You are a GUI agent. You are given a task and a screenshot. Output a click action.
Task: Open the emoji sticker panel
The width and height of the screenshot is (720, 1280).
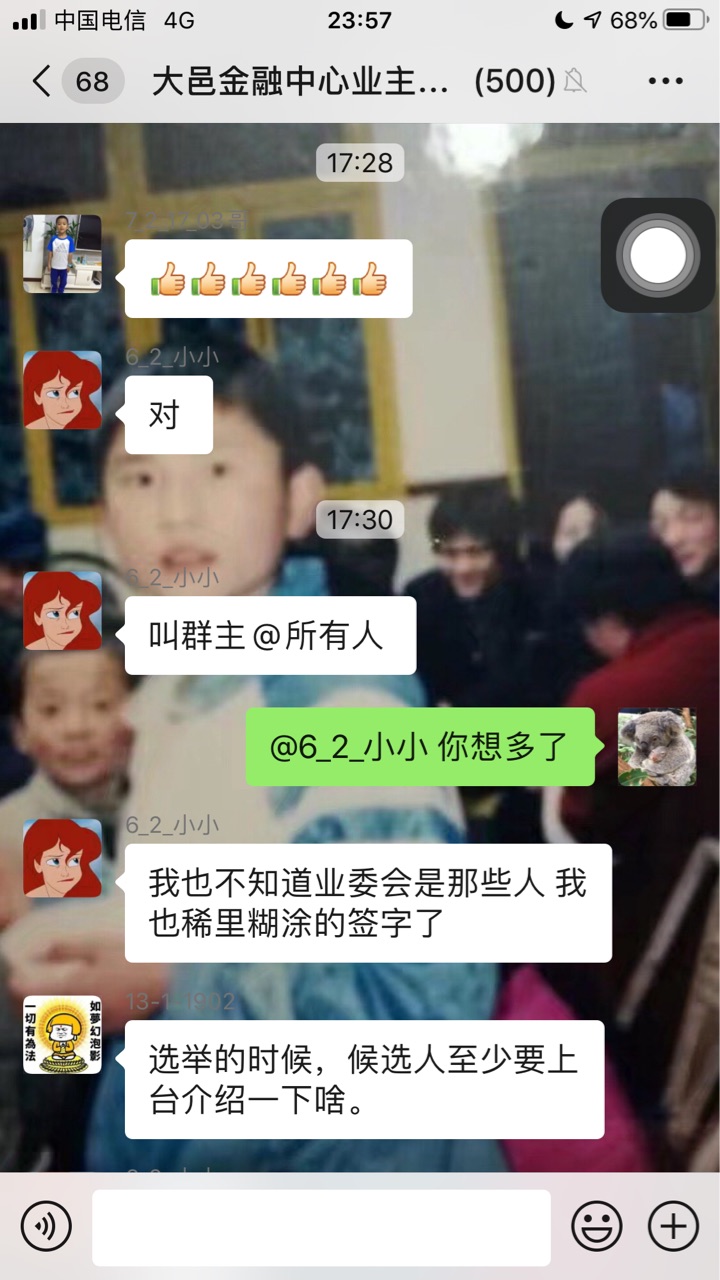pyautogui.click(x=596, y=1225)
